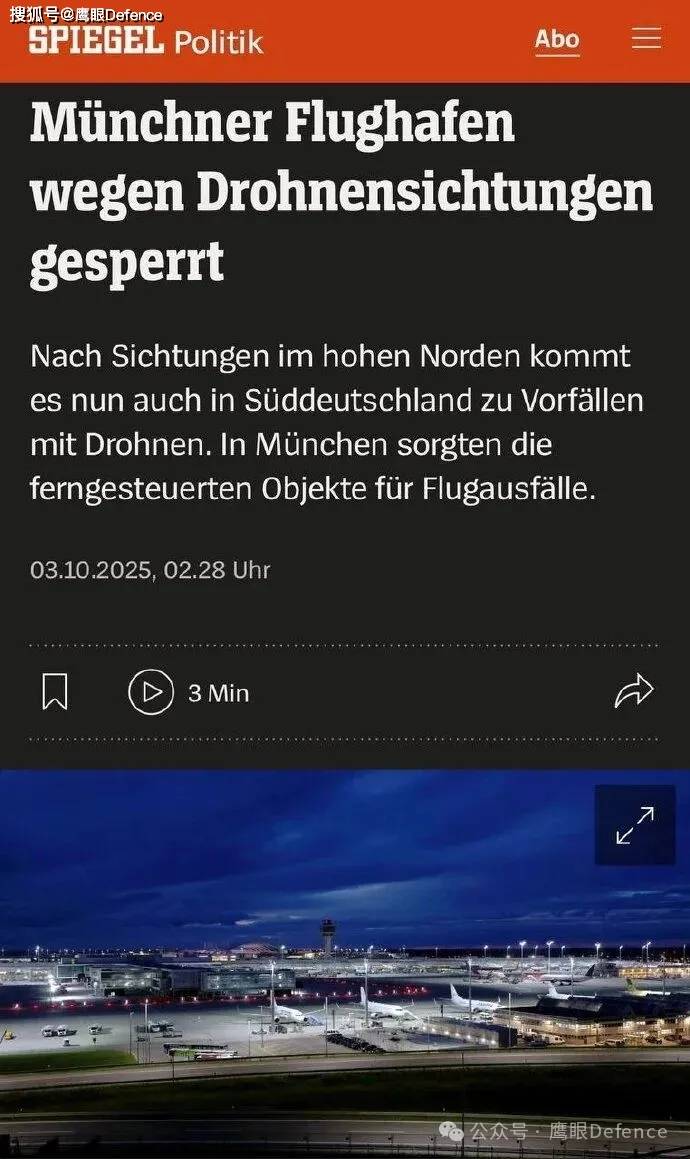Expand the airport photo to fullscreen
Image resolution: width=690 pixels, height=1159 pixels.
[x=635, y=825]
